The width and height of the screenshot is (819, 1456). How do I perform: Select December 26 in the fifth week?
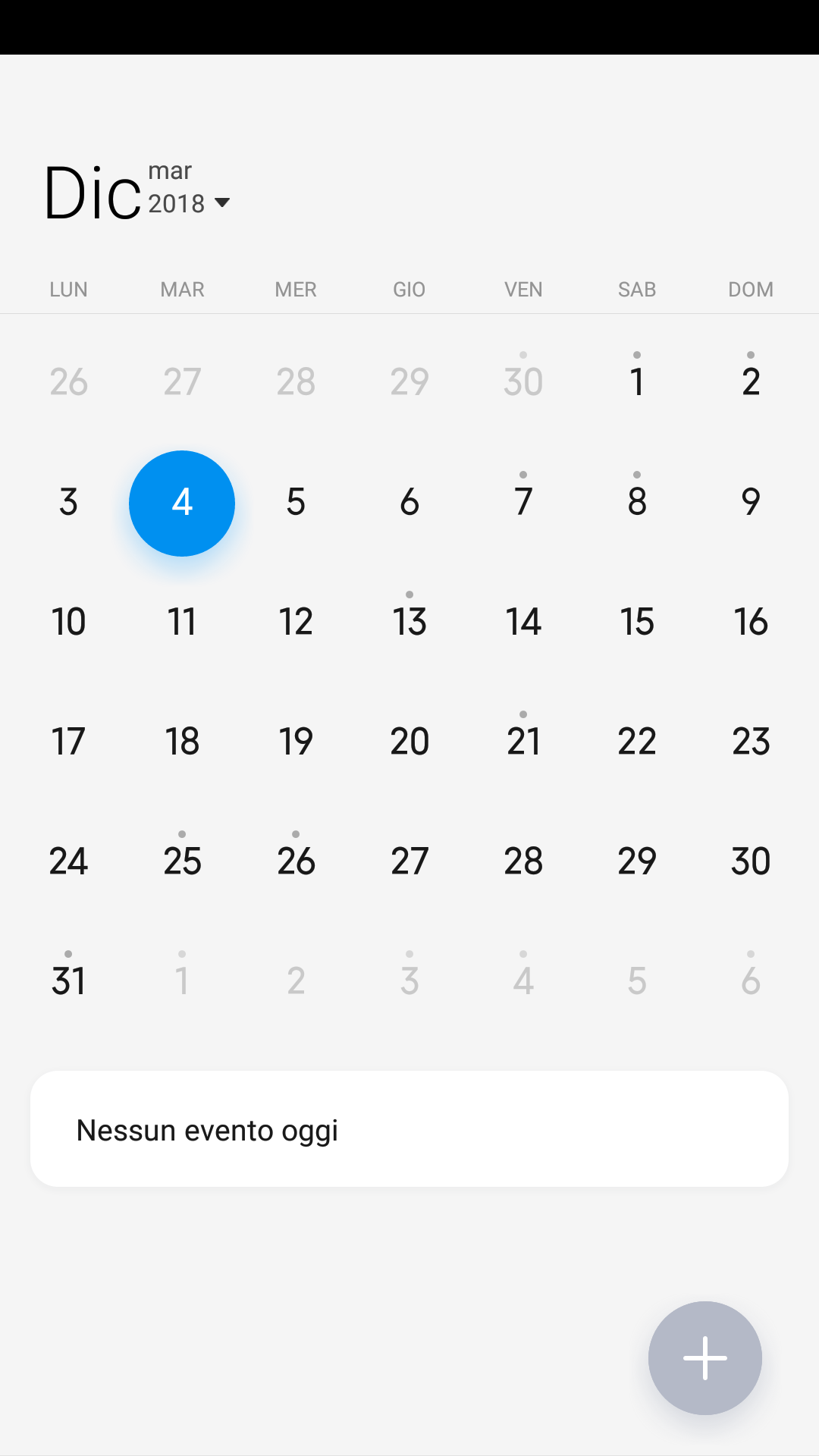296,861
